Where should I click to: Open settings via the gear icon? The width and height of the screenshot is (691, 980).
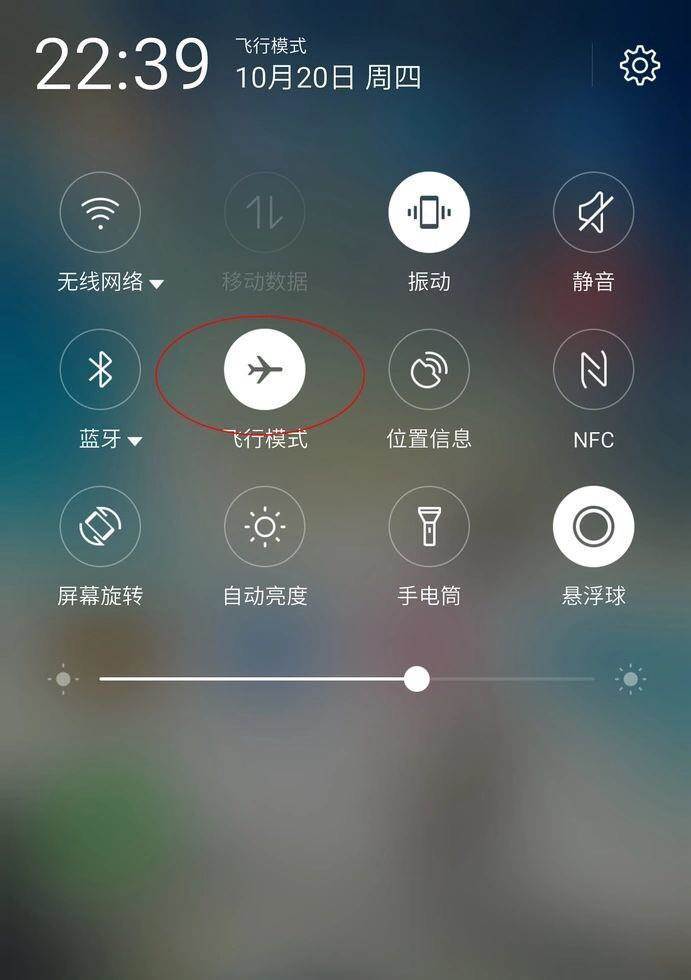pos(640,66)
